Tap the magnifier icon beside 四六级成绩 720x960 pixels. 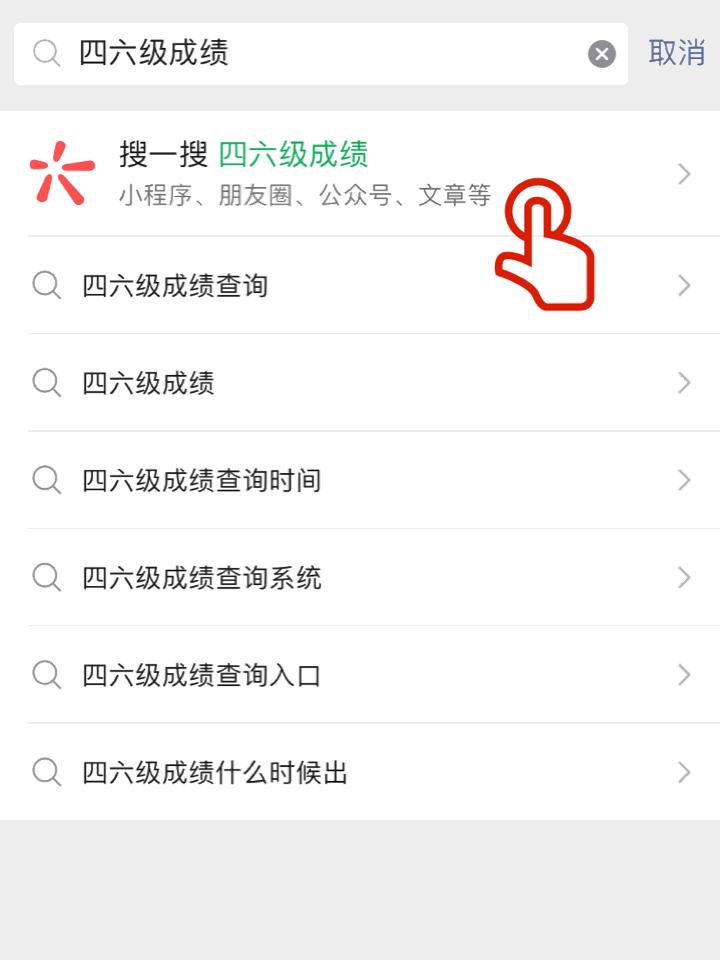pos(45,383)
